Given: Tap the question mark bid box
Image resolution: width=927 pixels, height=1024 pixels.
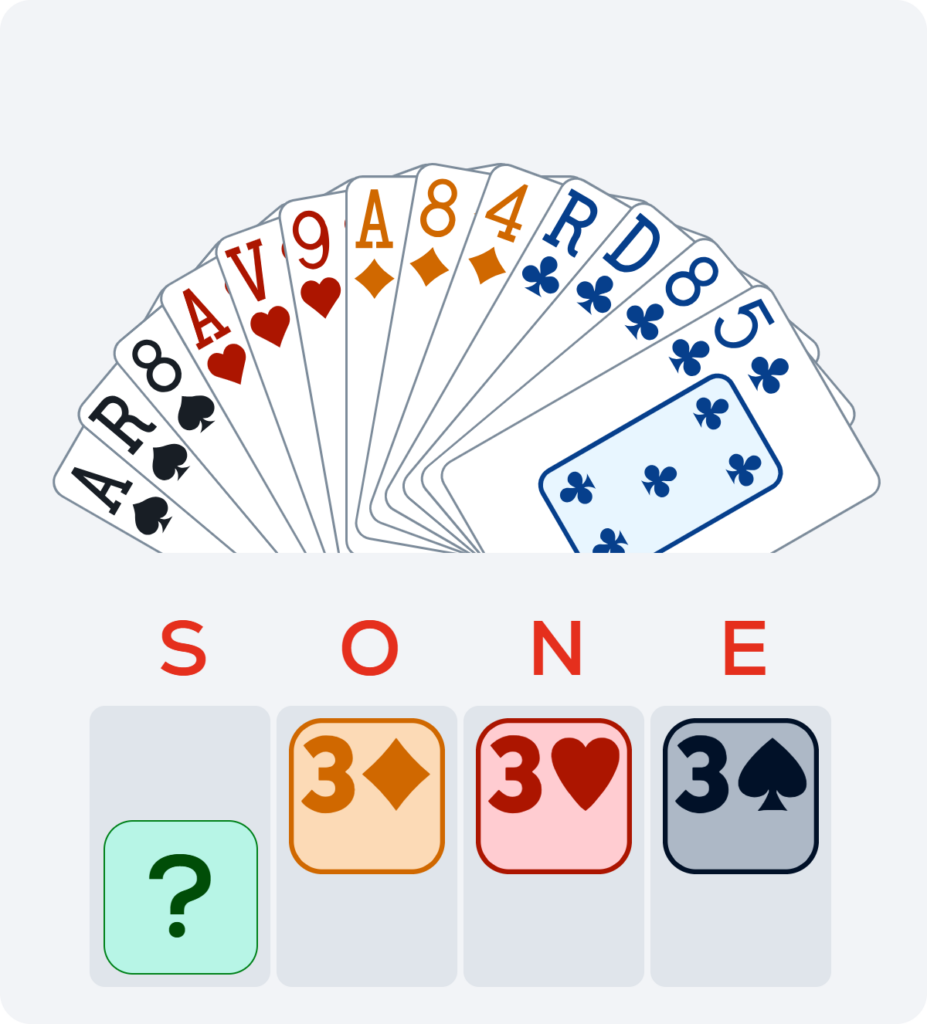Looking at the screenshot, I should pos(181,897).
